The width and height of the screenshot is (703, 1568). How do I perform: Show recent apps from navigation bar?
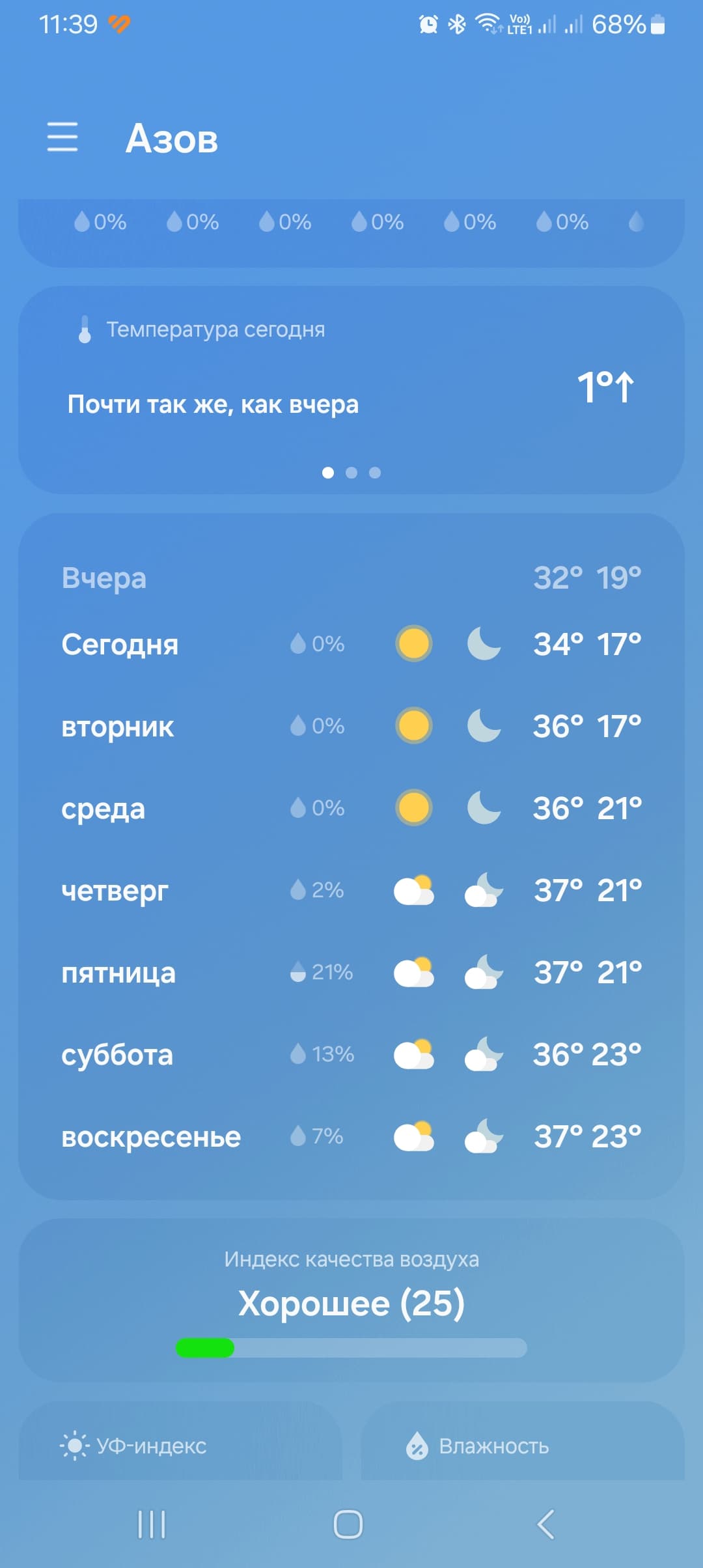[152, 1524]
